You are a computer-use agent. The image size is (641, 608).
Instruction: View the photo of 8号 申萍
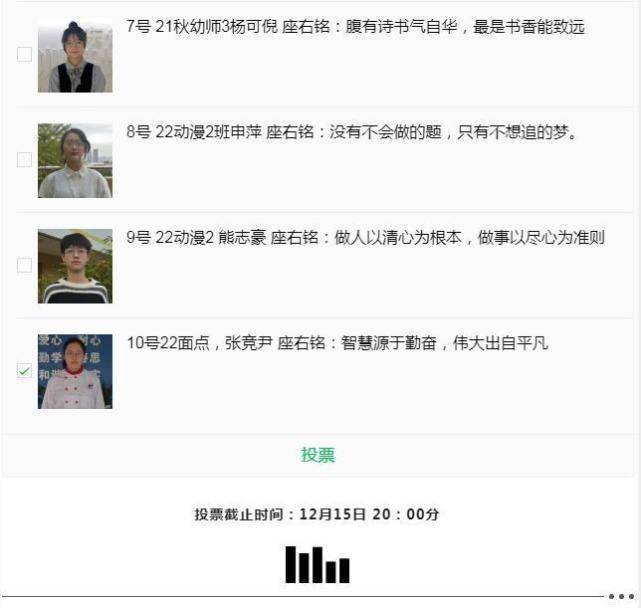(75, 160)
